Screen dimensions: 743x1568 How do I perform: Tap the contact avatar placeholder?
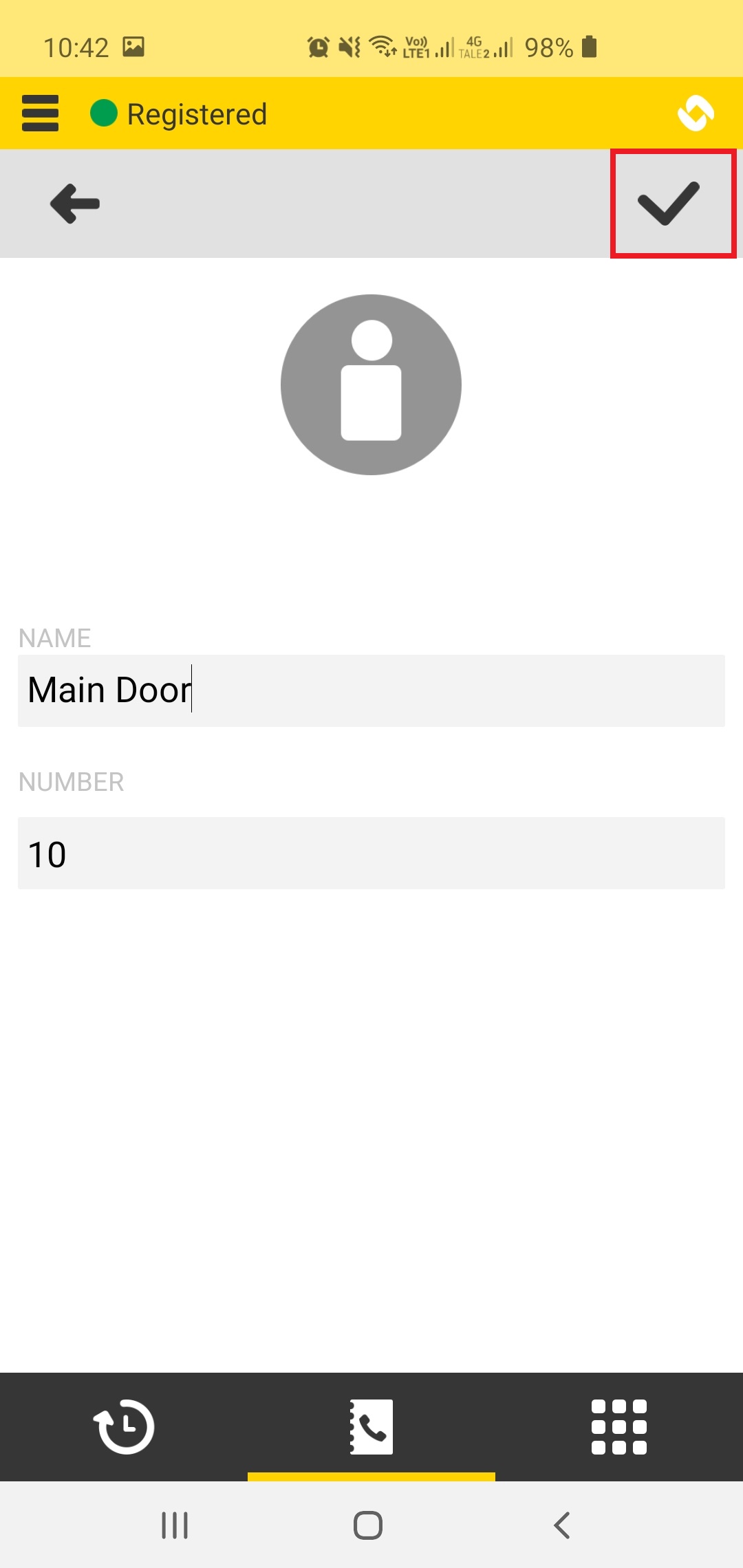(371, 384)
